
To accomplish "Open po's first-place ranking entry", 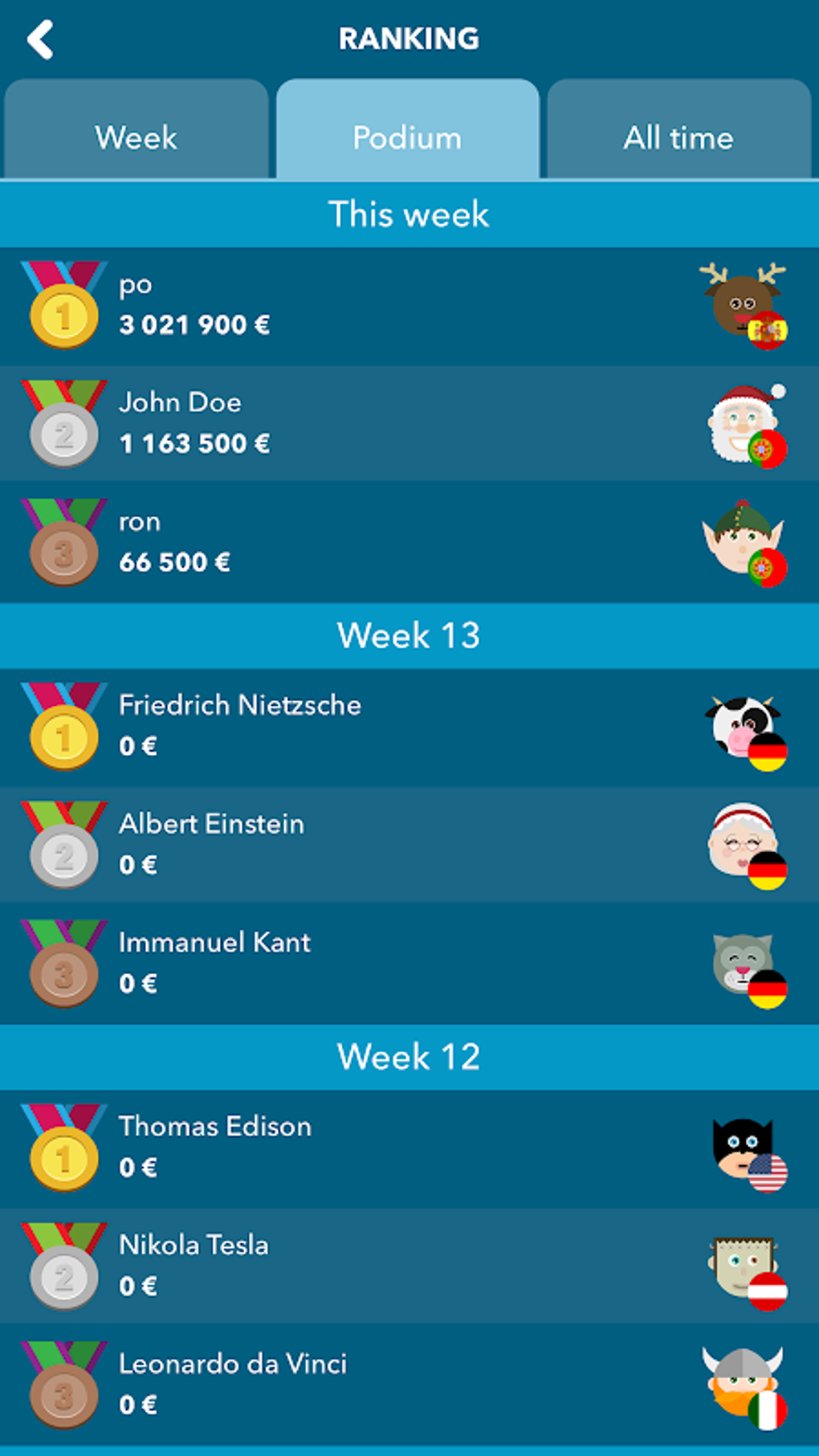I will click(409, 306).
